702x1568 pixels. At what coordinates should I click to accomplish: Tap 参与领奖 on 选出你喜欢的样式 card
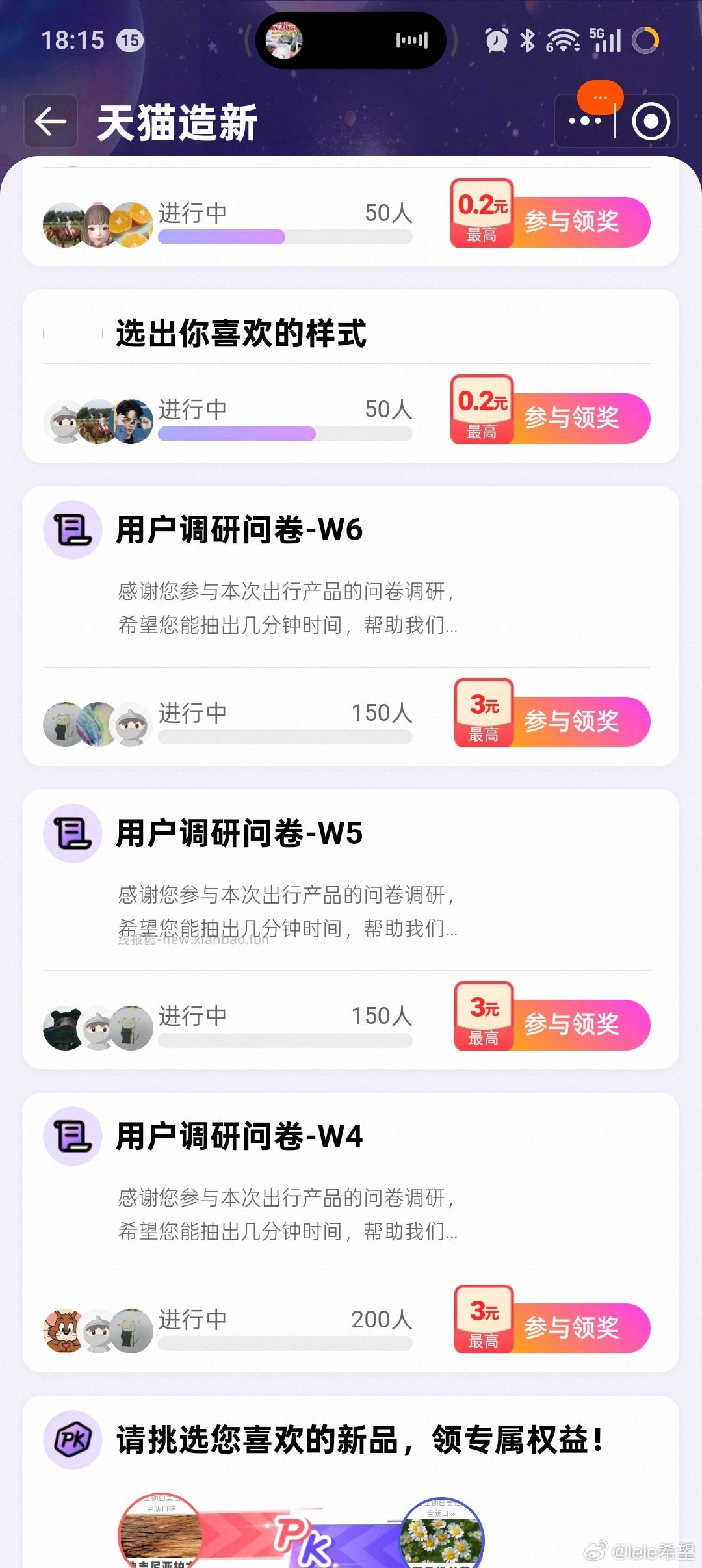click(x=572, y=419)
